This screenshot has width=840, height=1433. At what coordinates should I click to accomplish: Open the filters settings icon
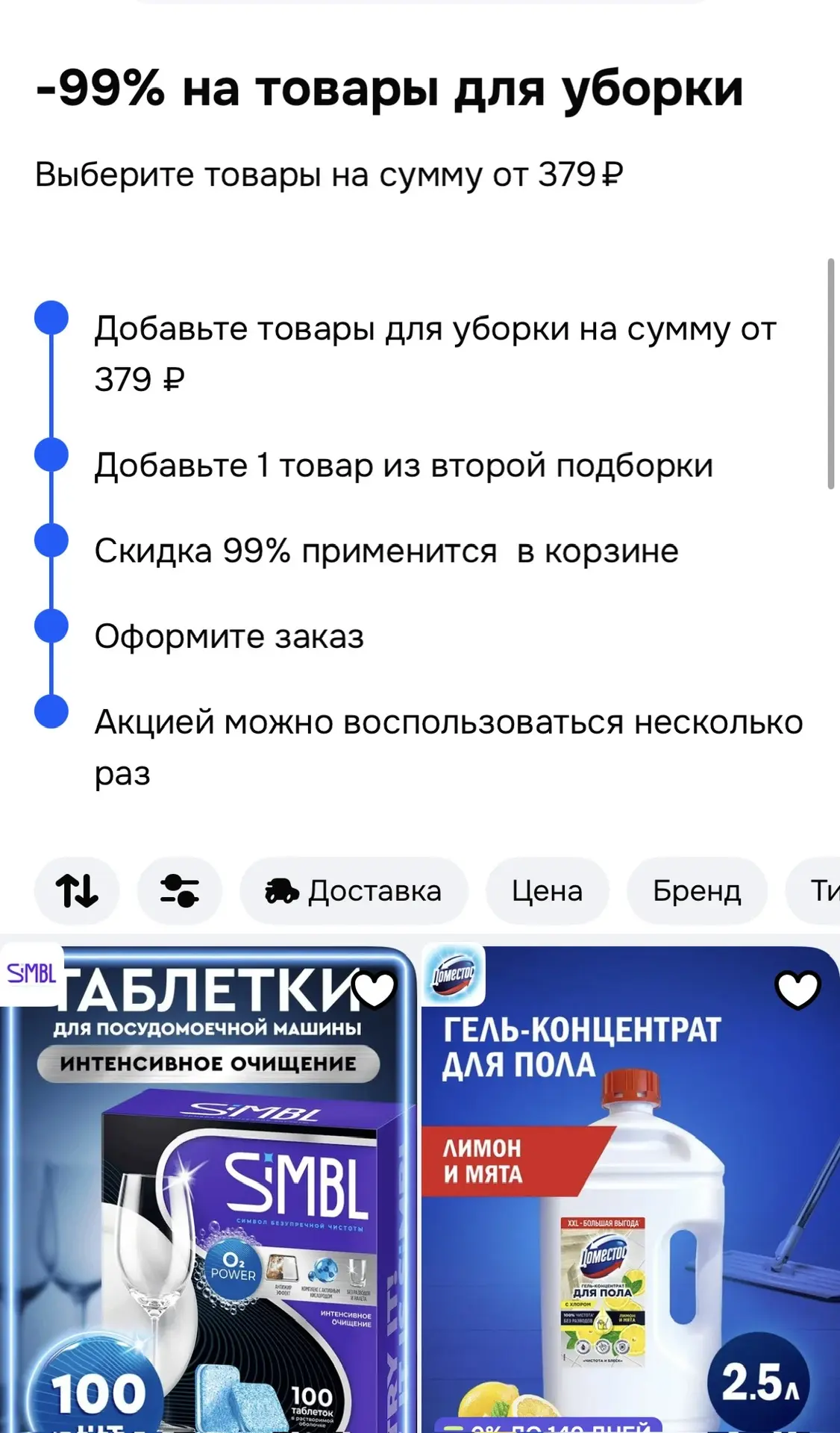[x=180, y=890]
